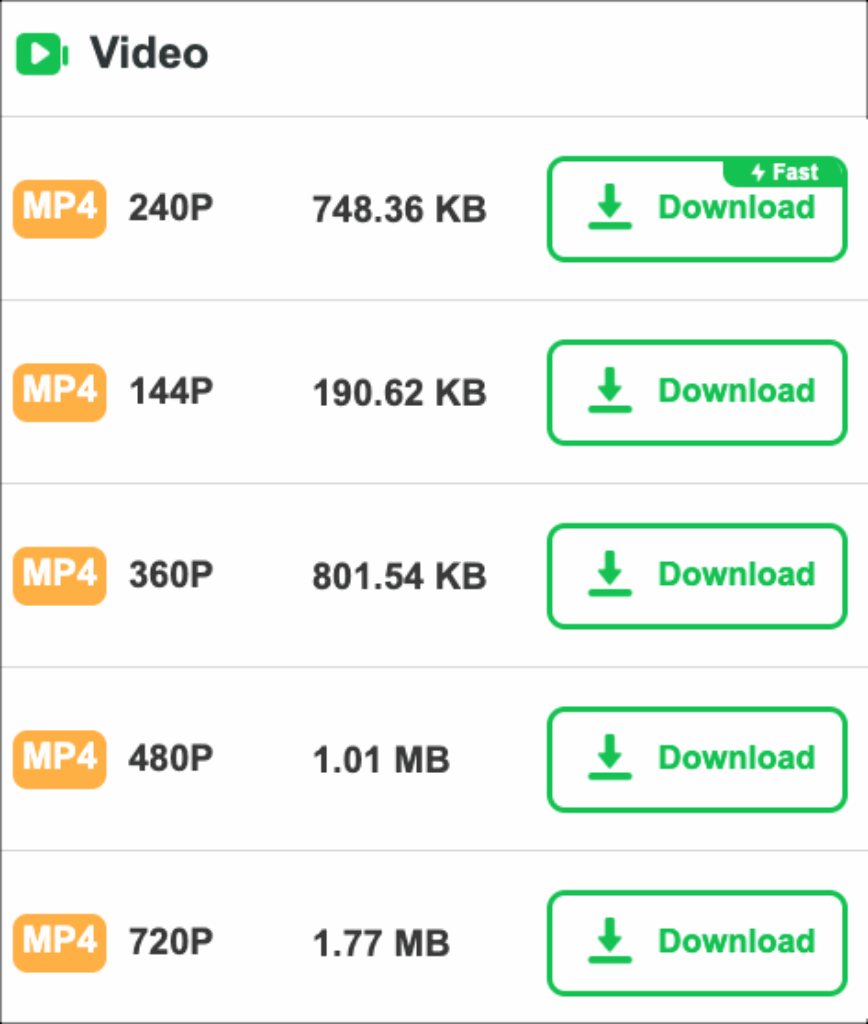The width and height of the screenshot is (868, 1024).
Task: Download the 240P MP4 video
Action: 697,209
